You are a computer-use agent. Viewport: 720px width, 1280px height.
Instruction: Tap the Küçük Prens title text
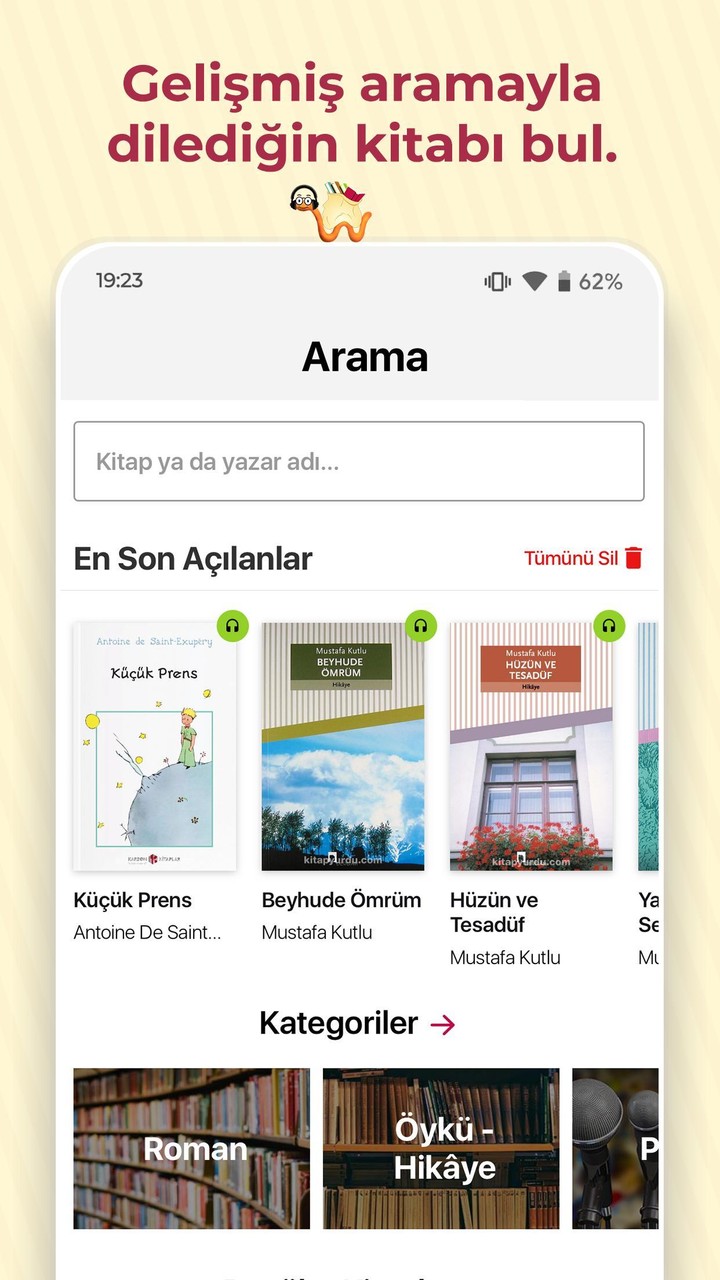tap(132, 900)
